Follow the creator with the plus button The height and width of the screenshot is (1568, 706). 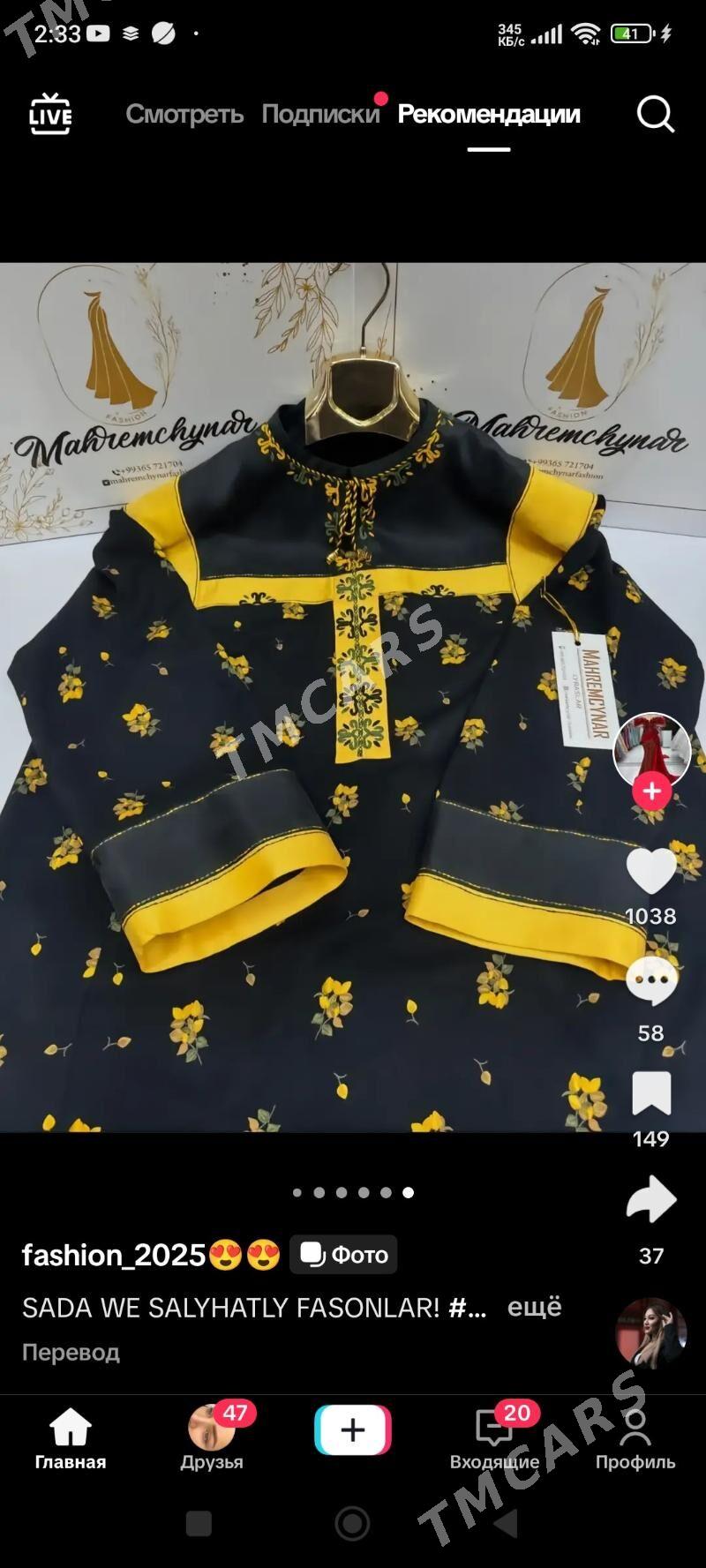click(x=652, y=791)
